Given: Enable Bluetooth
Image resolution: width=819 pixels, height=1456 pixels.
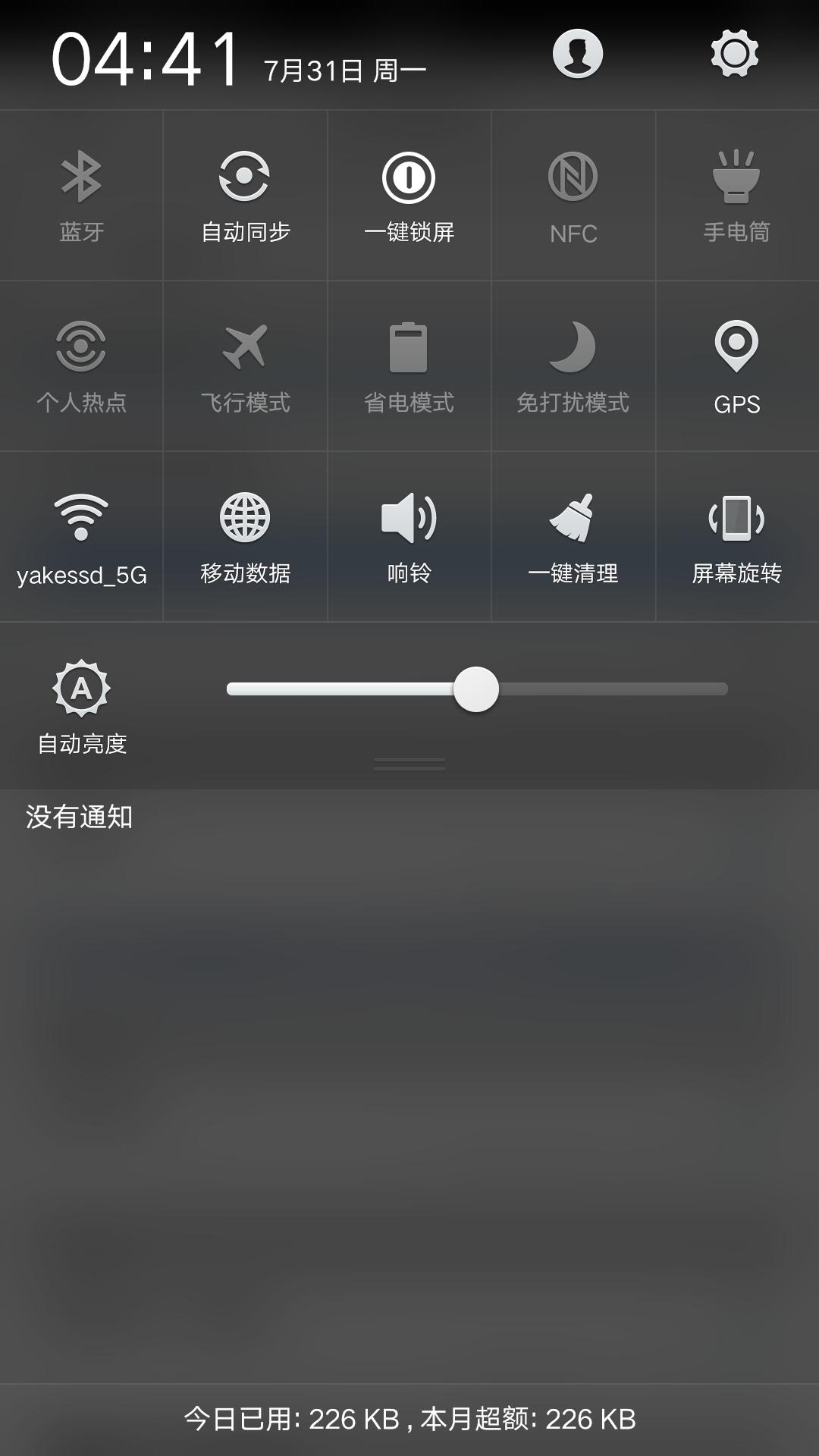Looking at the screenshot, I should tap(81, 195).
